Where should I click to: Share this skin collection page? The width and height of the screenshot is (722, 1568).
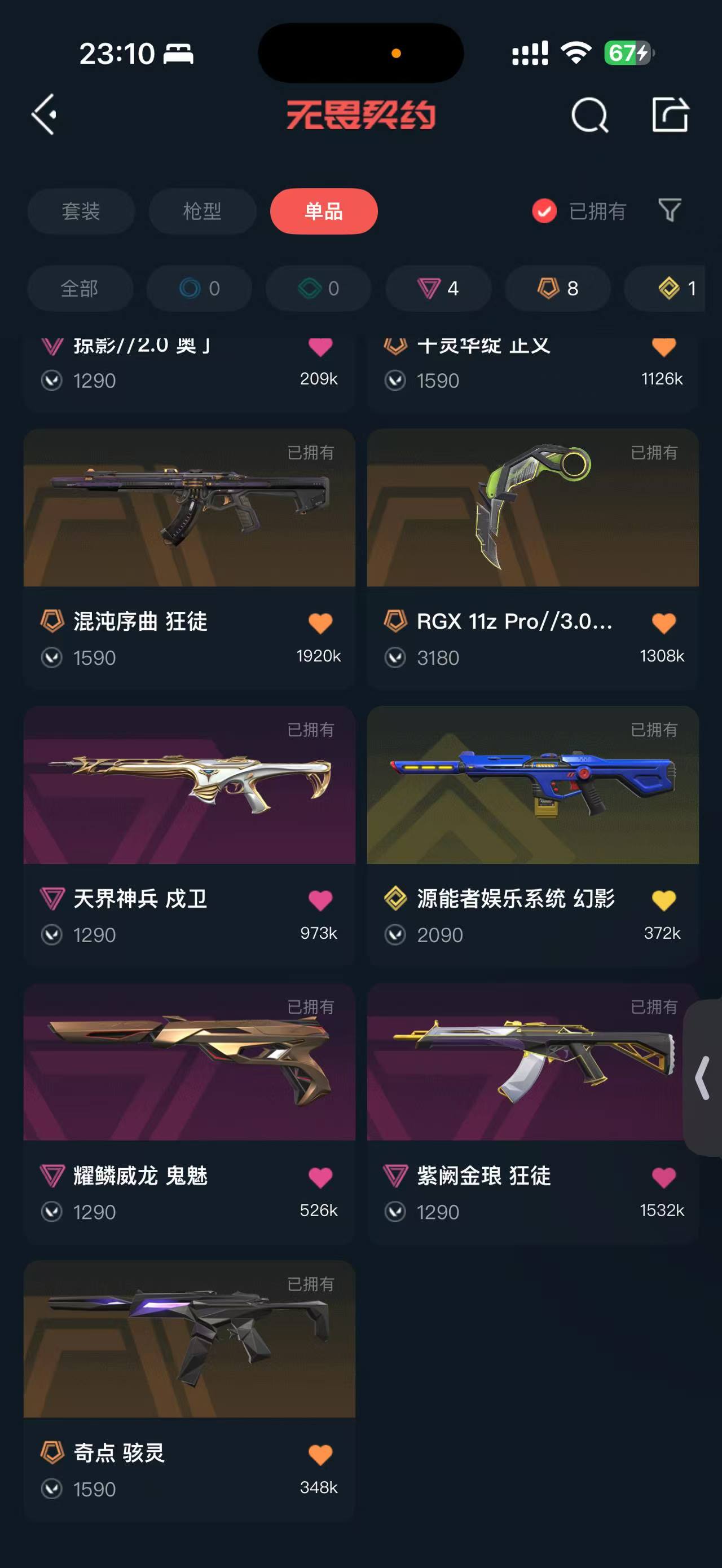[670, 114]
